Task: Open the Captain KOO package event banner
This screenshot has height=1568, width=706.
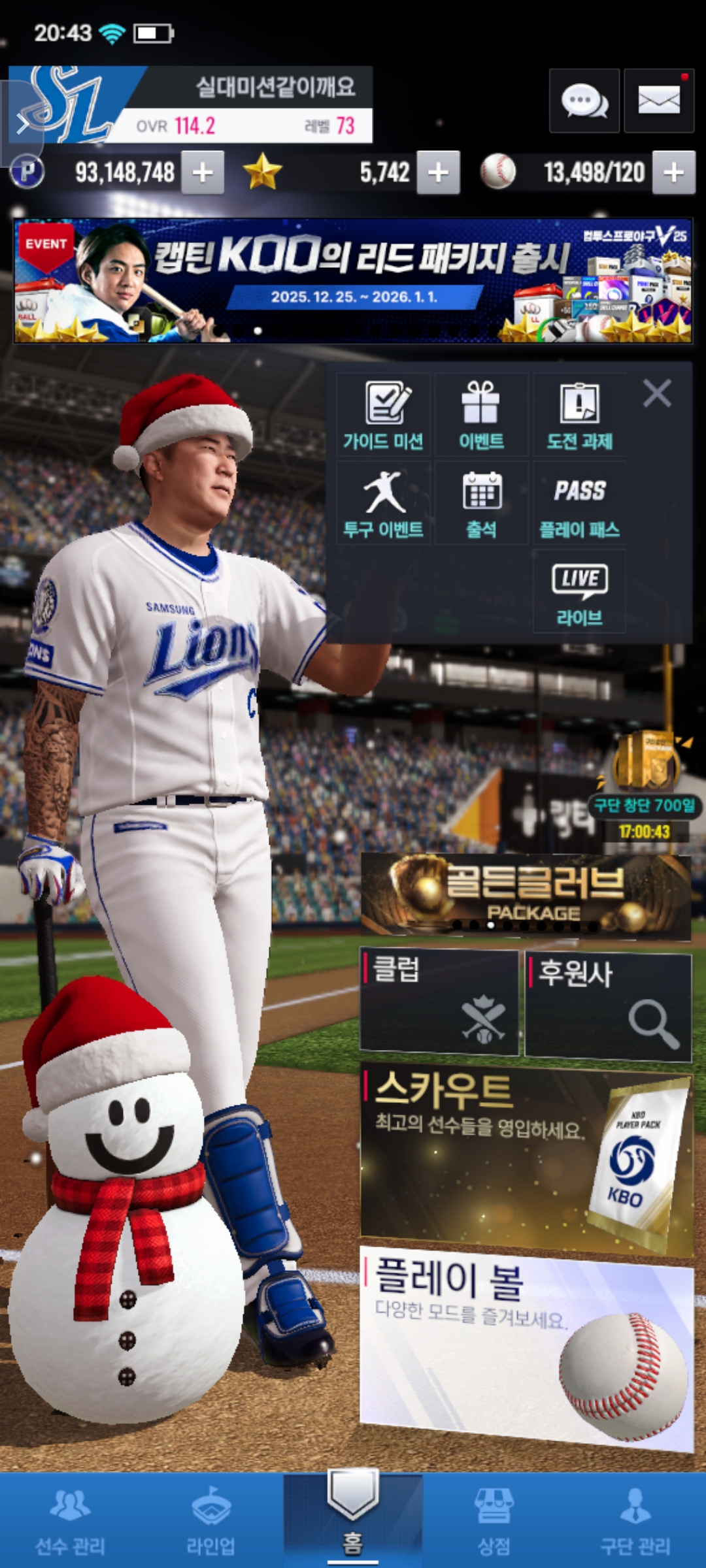Action: 353,281
